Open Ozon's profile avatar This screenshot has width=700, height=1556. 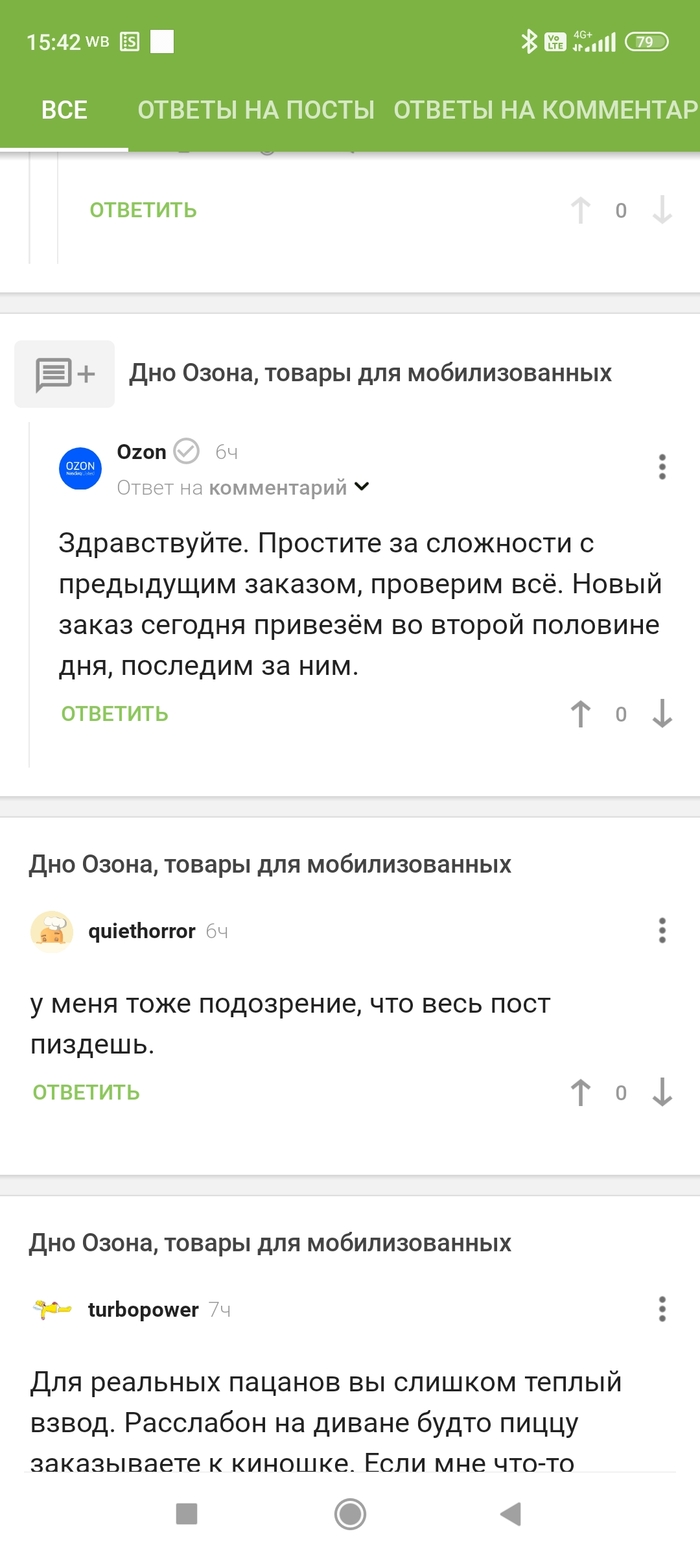pos(80,468)
